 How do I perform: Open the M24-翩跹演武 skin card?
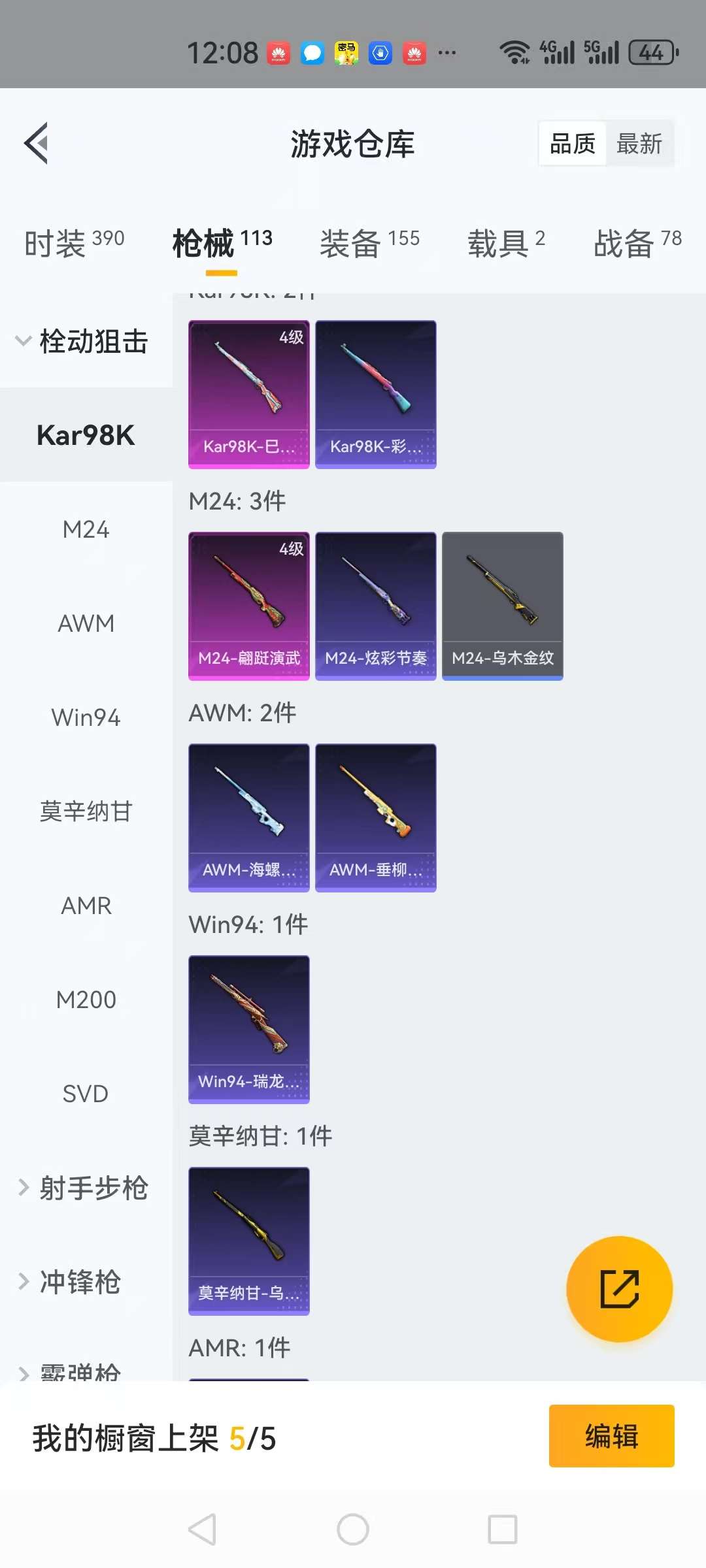click(x=248, y=606)
